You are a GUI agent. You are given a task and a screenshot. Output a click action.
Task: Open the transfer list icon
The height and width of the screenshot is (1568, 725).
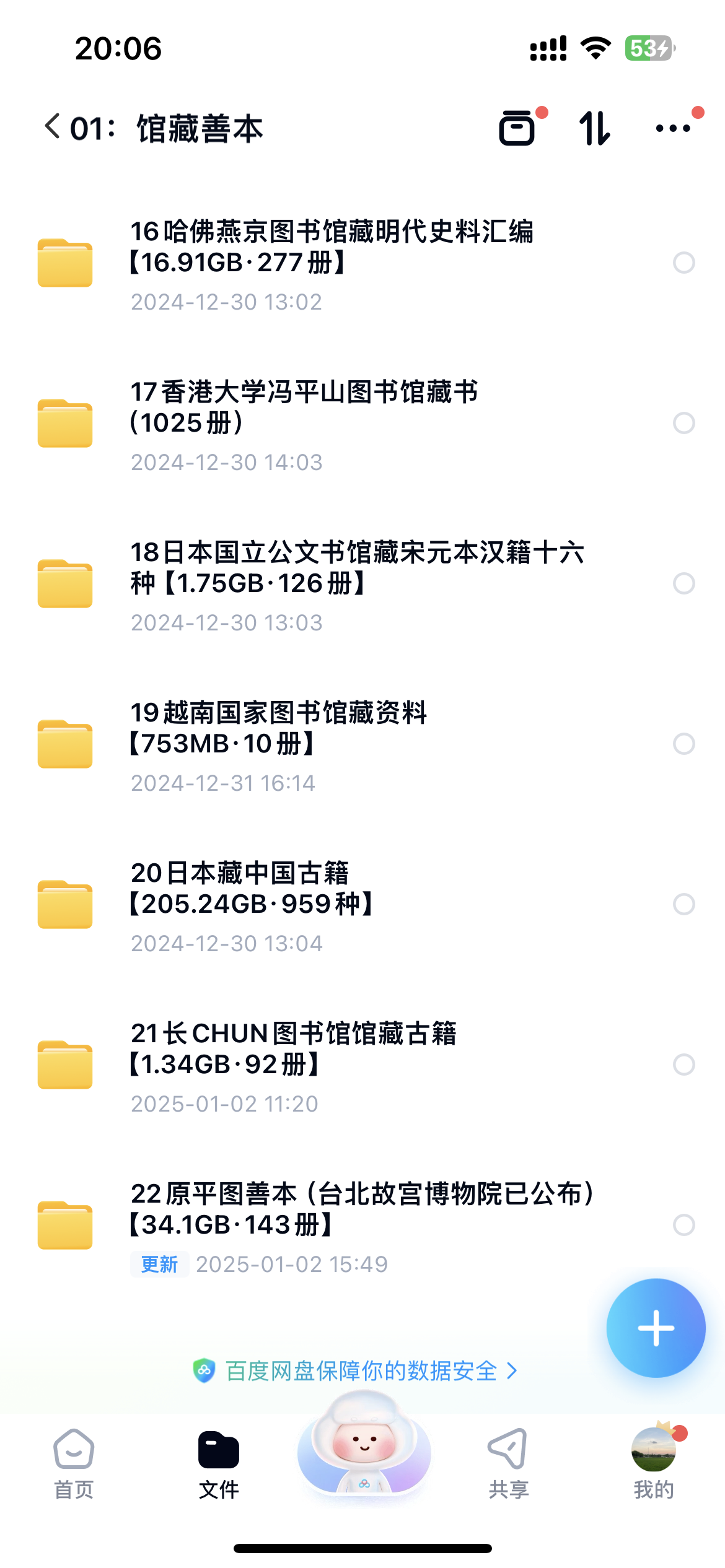tap(517, 128)
